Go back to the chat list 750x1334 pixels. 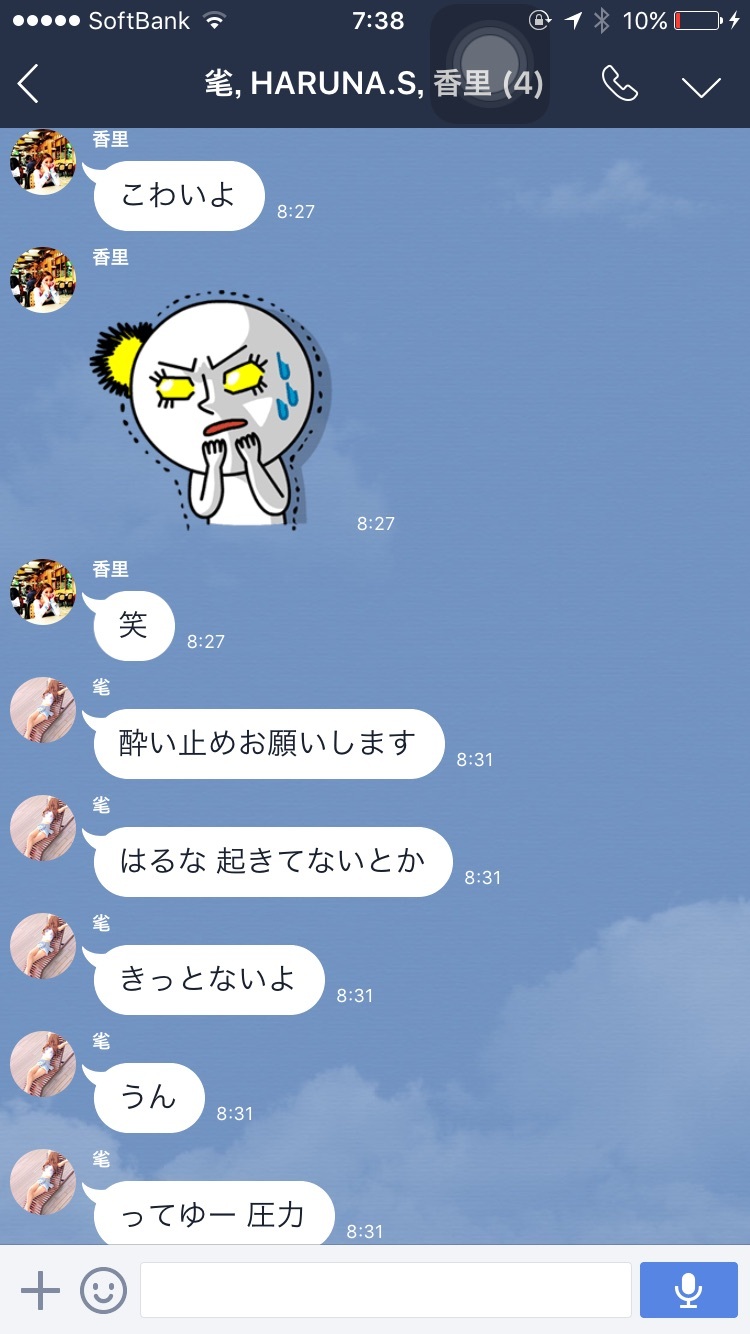tap(28, 84)
